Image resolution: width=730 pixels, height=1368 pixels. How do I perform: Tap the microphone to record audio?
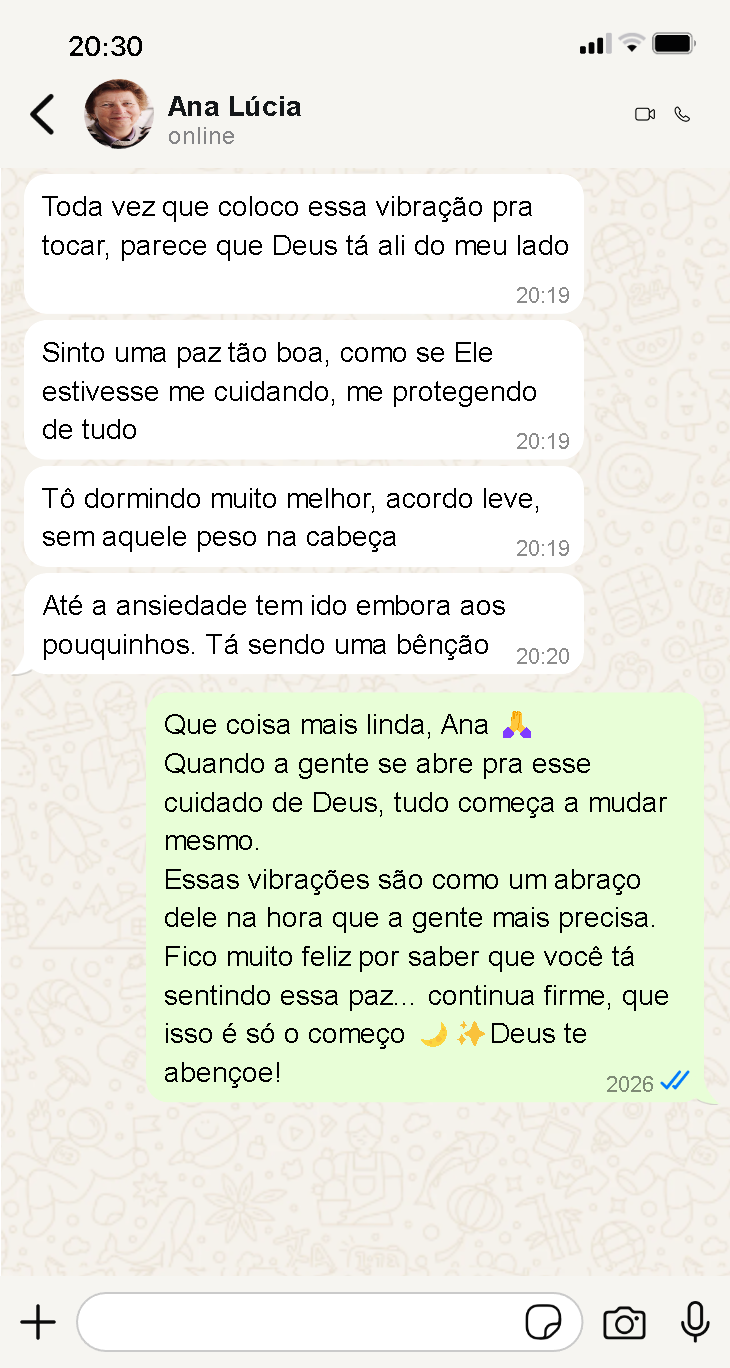coord(695,1322)
